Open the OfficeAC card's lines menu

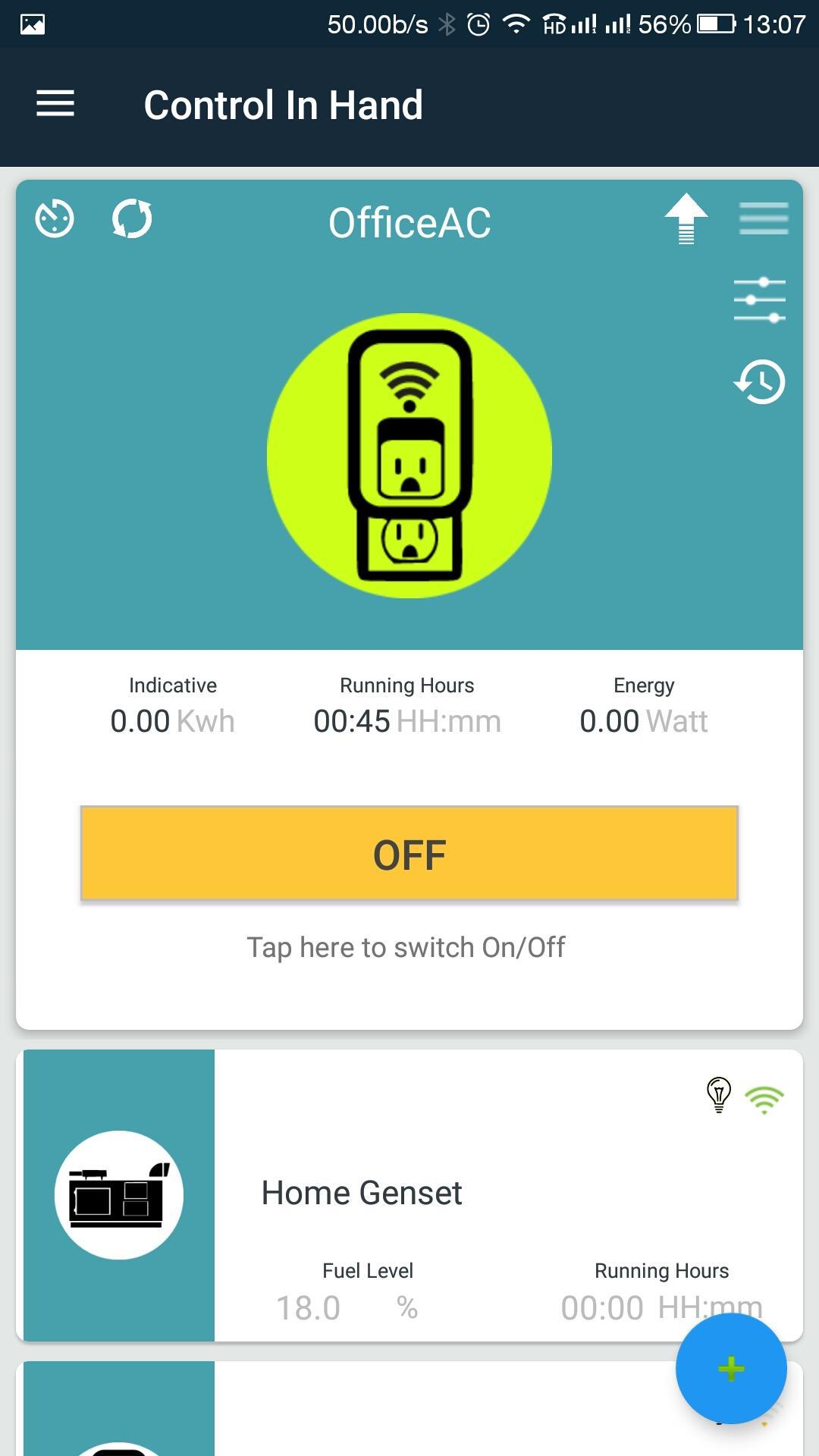pos(763,218)
